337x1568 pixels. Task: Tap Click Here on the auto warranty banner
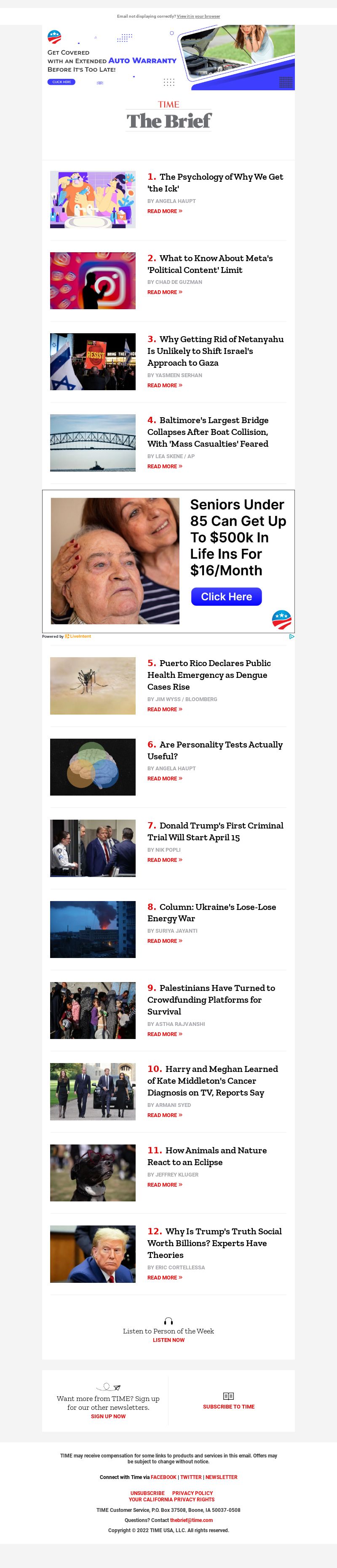click(x=62, y=81)
